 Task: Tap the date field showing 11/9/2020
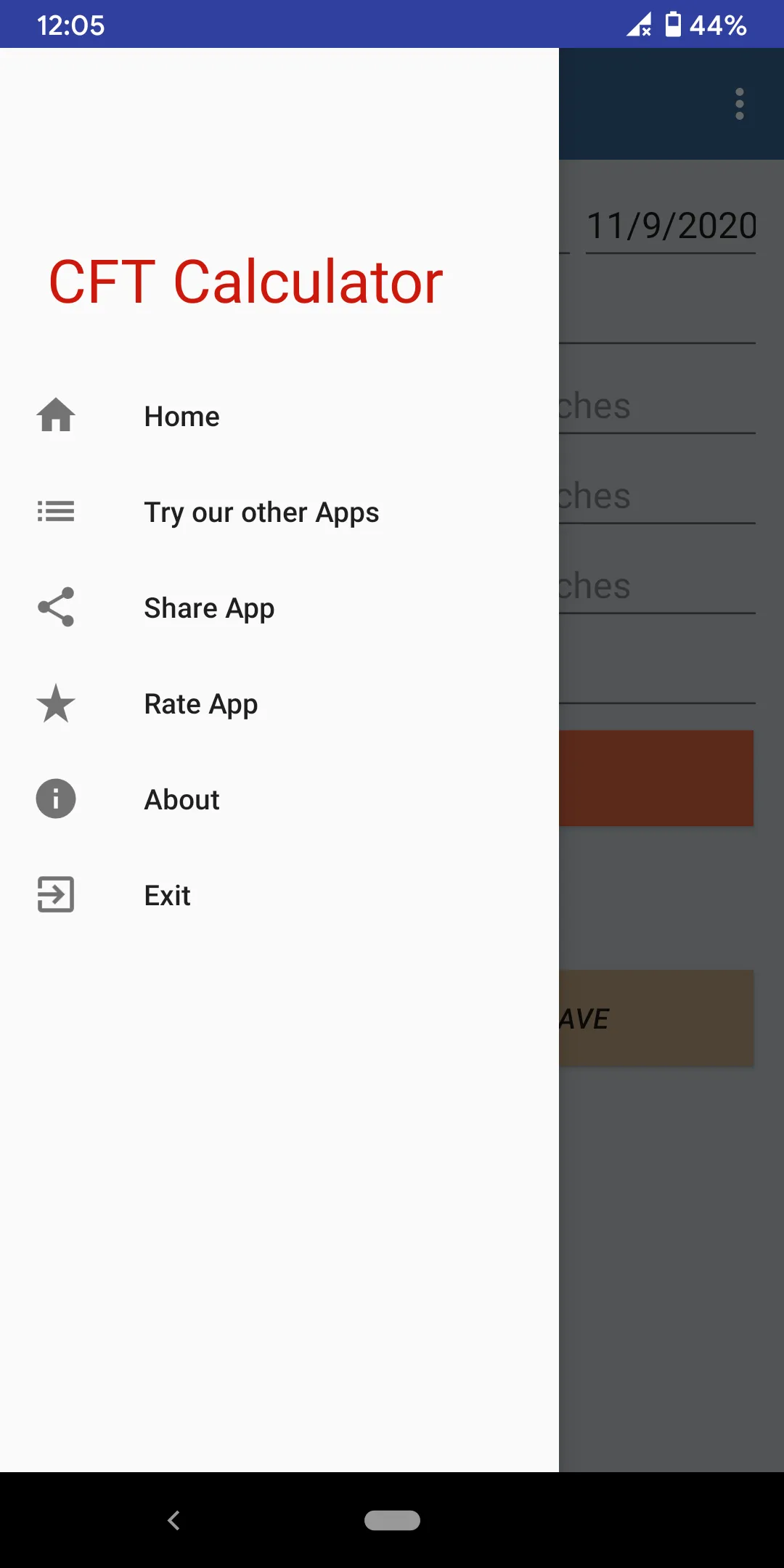pos(671,226)
